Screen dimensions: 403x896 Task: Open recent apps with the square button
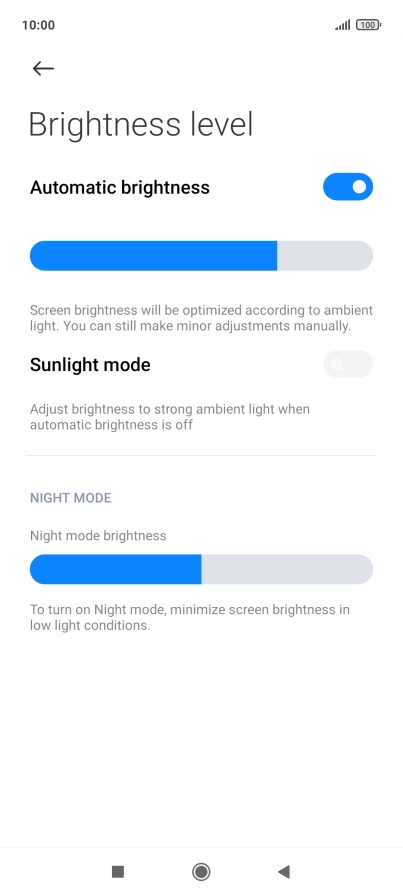[118, 871]
